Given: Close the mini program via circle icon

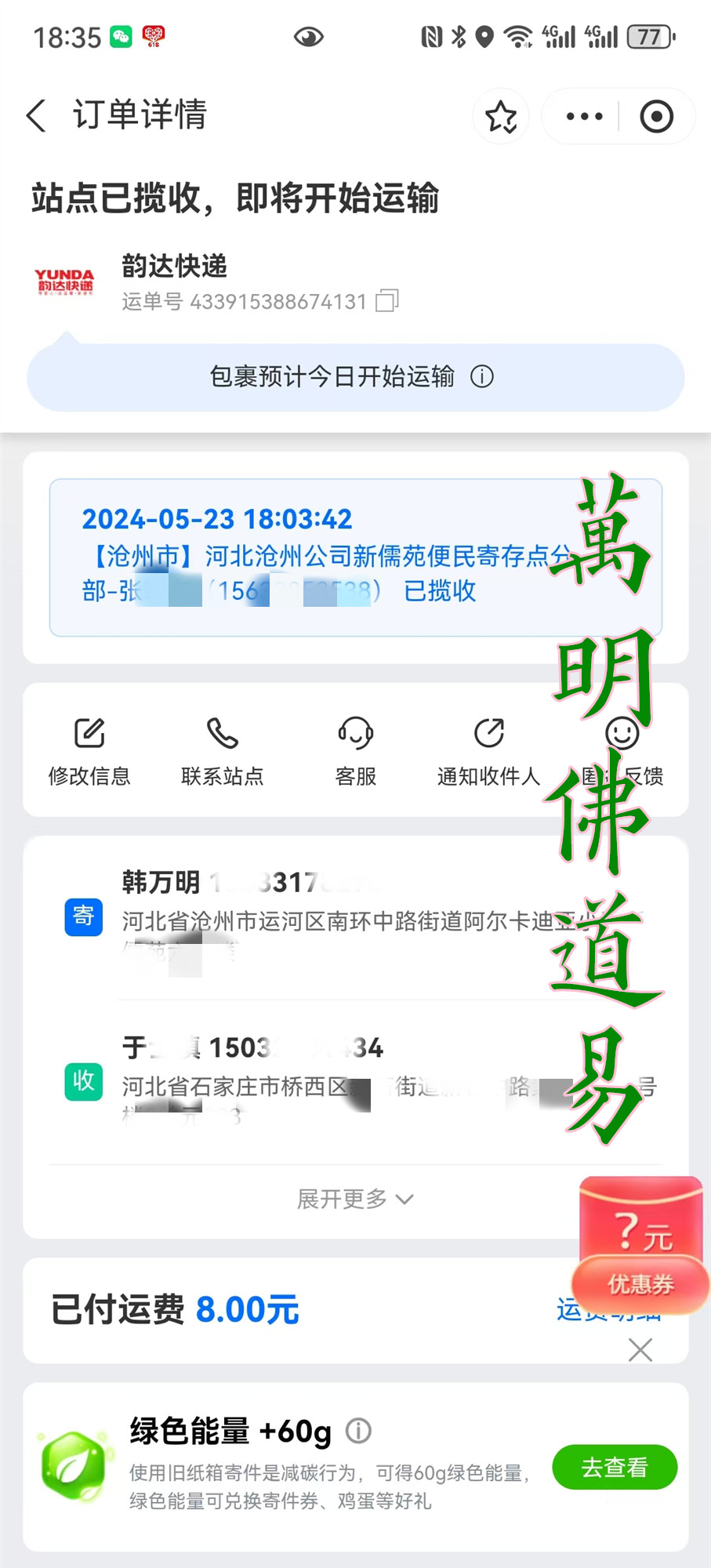Looking at the screenshot, I should click(x=656, y=117).
